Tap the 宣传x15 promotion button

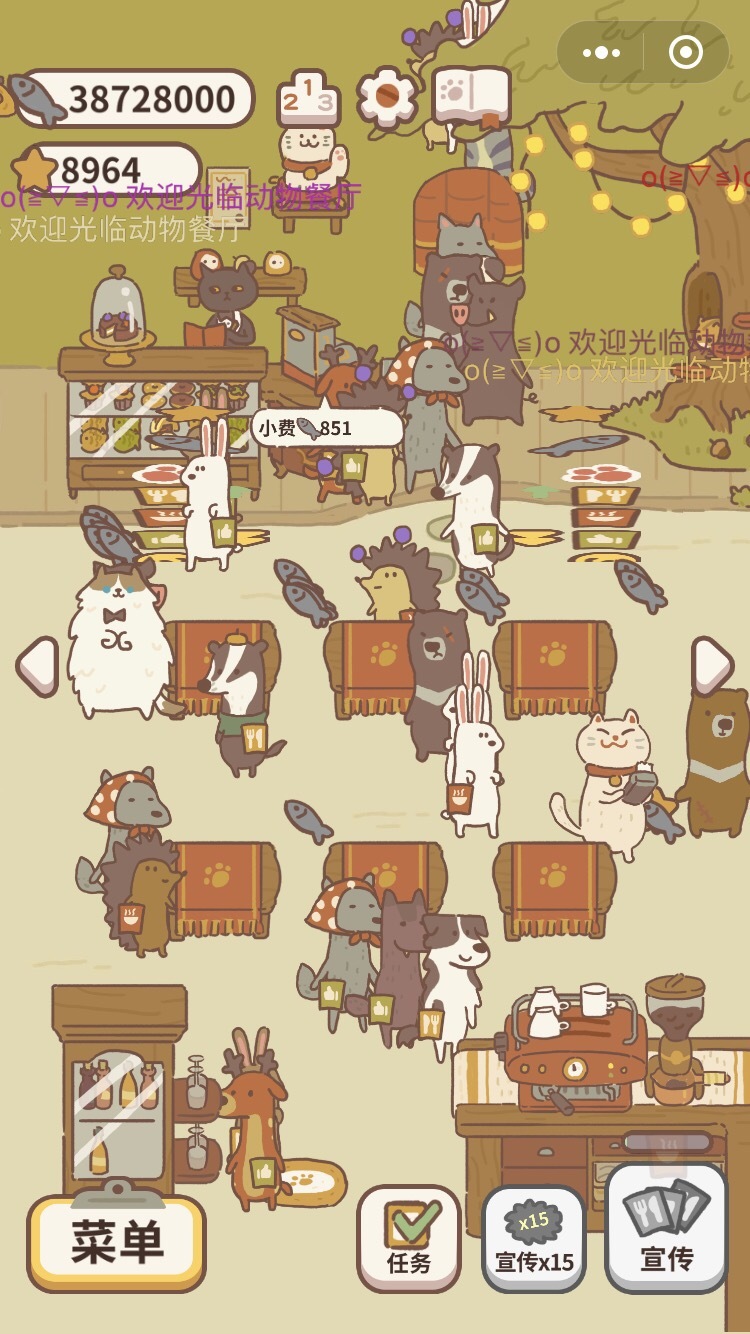(534, 1238)
